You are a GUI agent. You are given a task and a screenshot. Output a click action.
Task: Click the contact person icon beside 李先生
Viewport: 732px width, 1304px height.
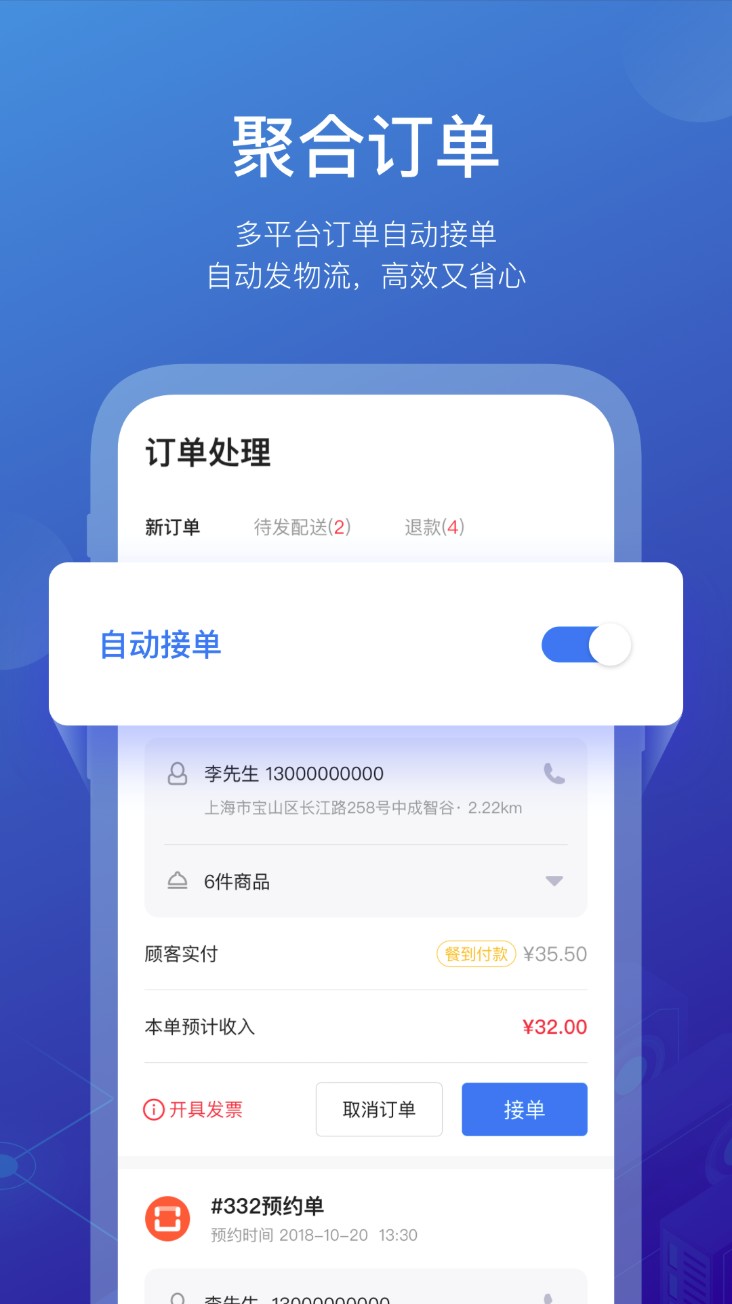pyautogui.click(x=177, y=773)
